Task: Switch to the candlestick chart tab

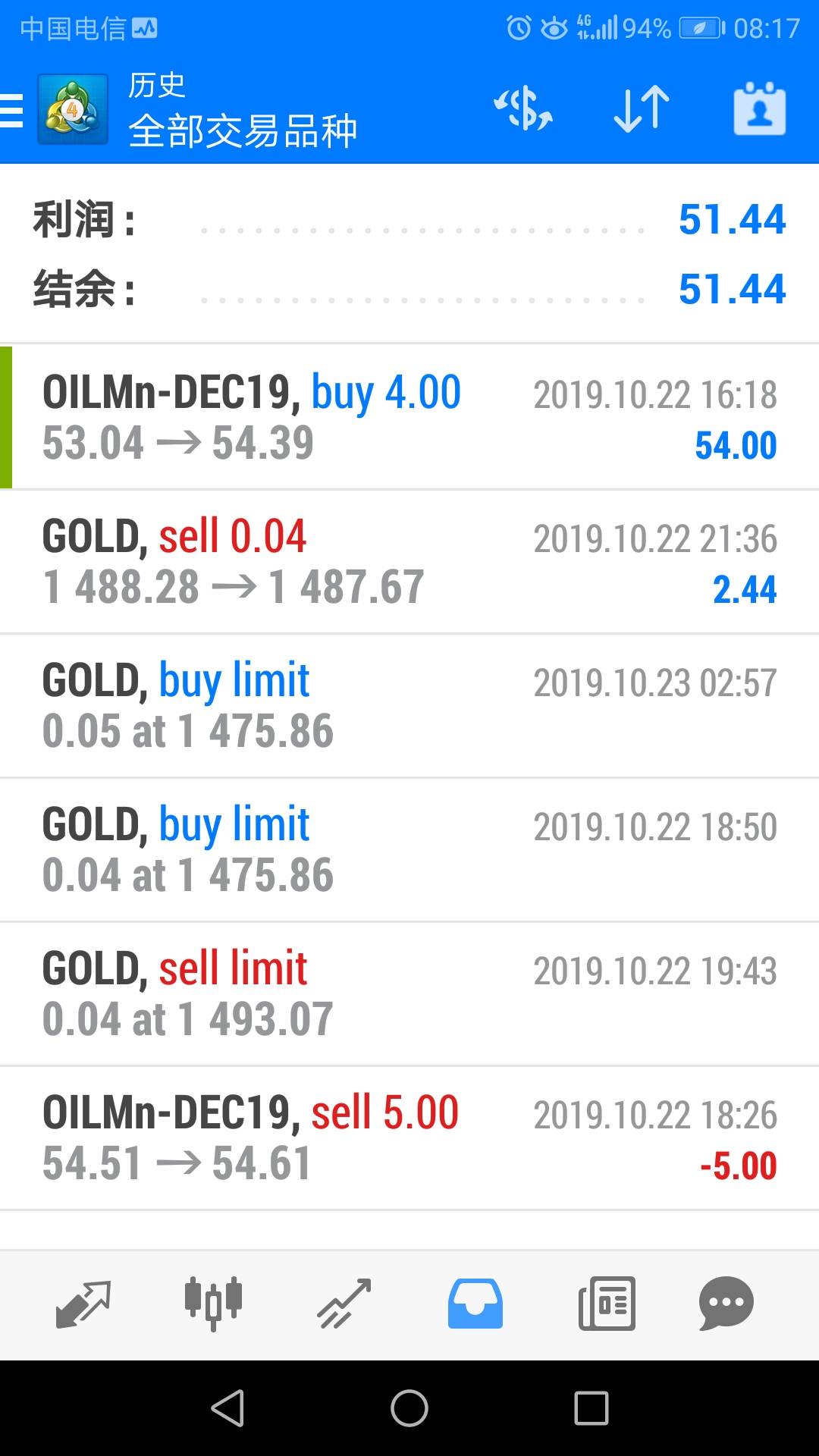Action: tap(214, 1304)
